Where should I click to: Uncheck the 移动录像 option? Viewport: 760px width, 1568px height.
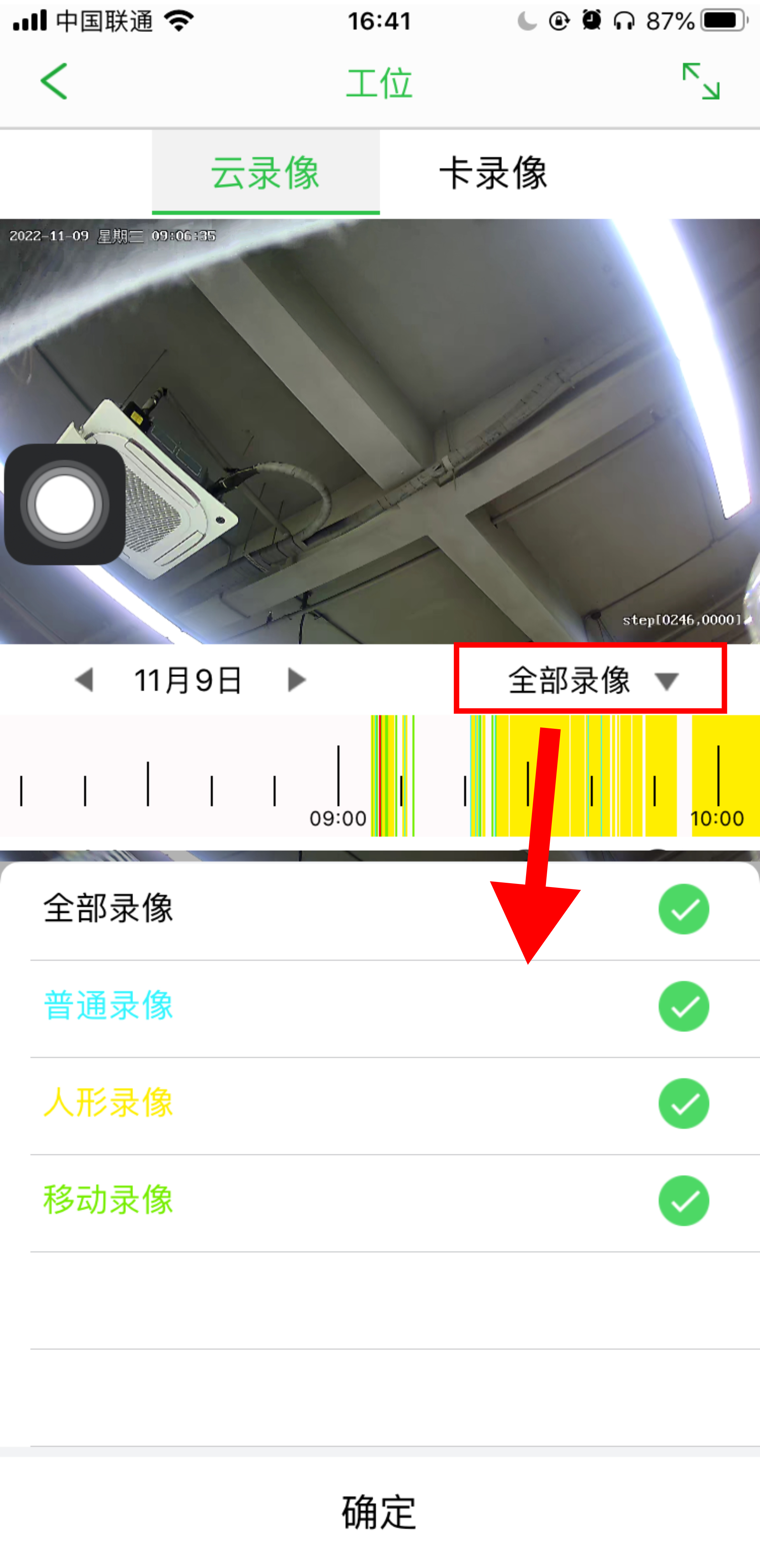(683, 1200)
